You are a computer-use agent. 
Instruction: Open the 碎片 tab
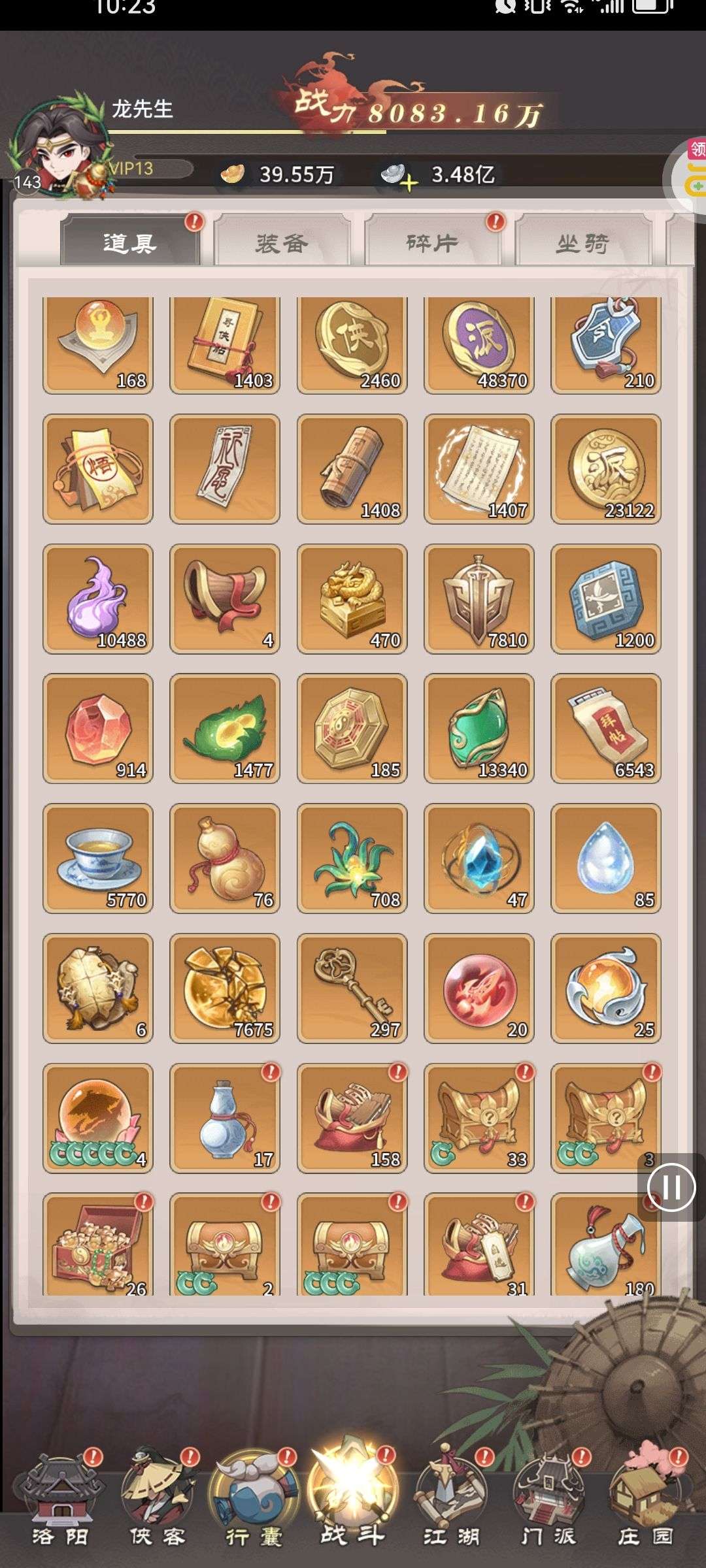(x=432, y=243)
